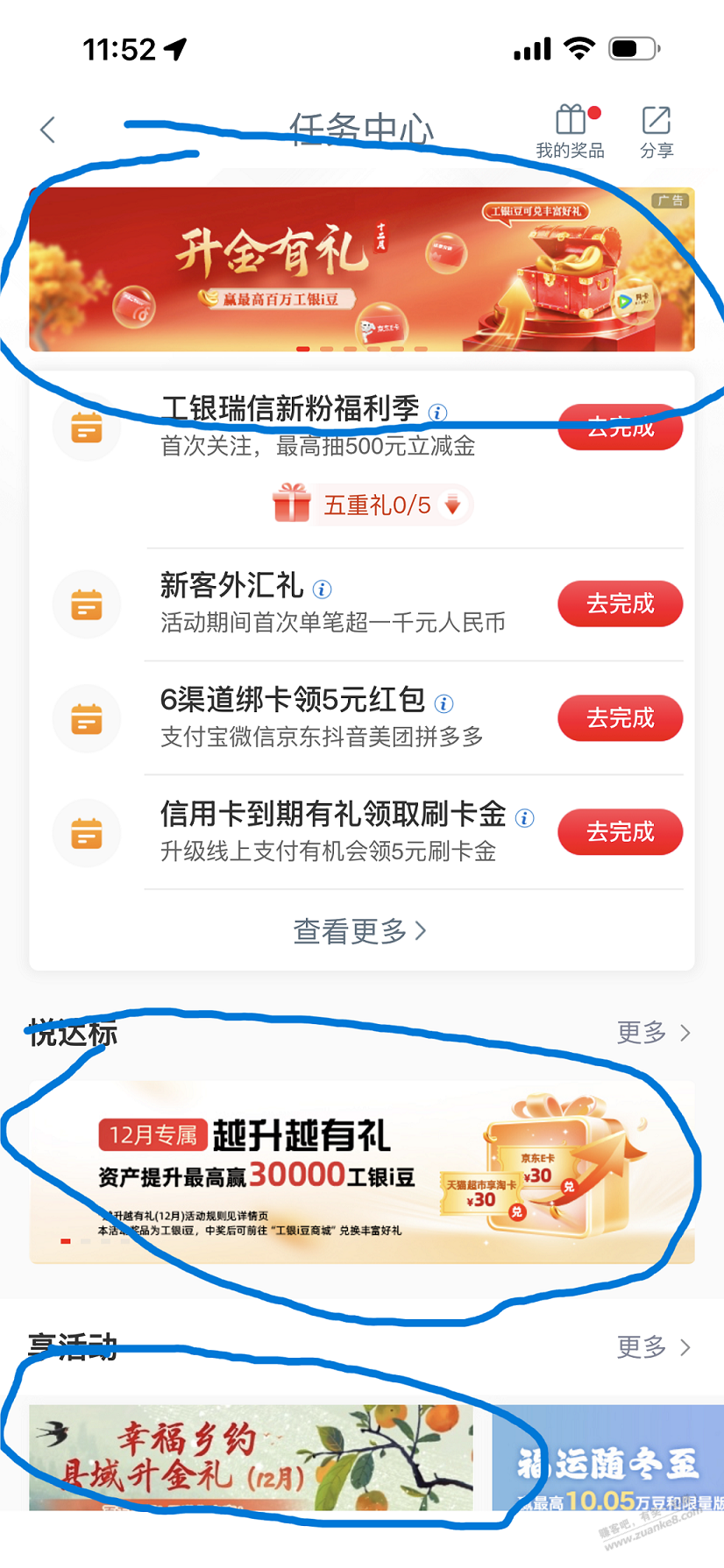Expand the 五重礼0/5 details
Image resolution: width=724 pixels, height=1568 pixels.
453,505
